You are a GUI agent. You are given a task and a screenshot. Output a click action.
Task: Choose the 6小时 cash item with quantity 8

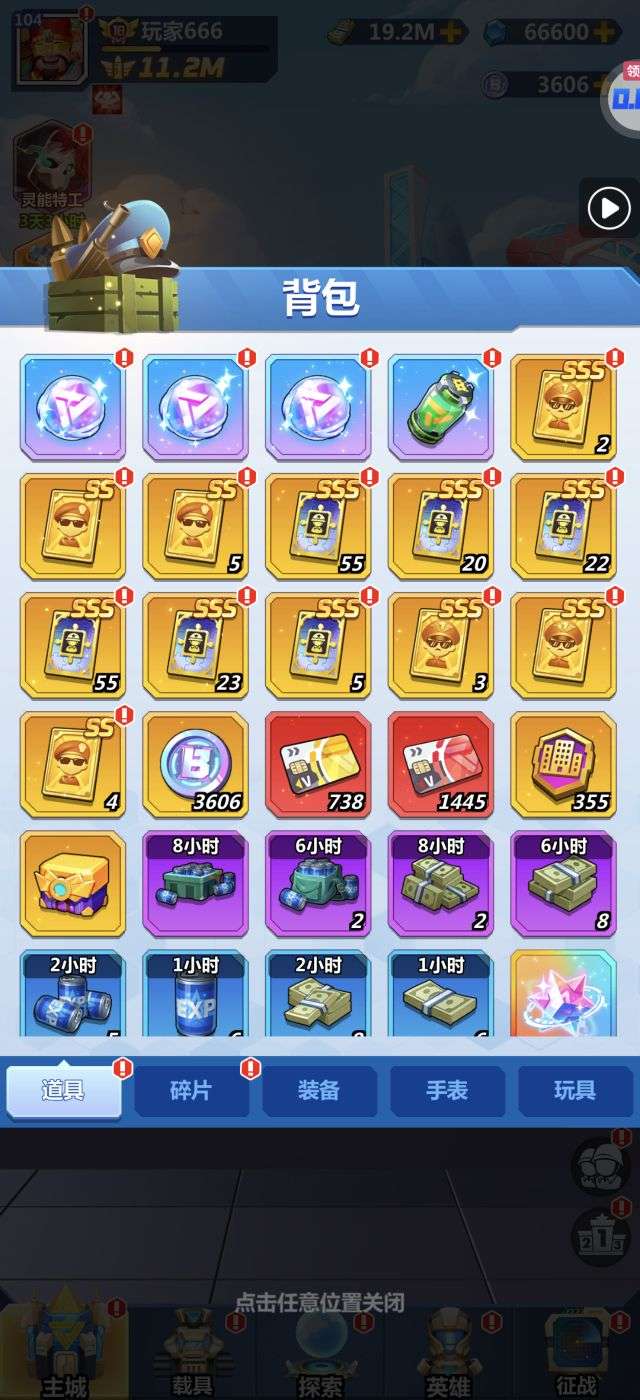click(564, 884)
